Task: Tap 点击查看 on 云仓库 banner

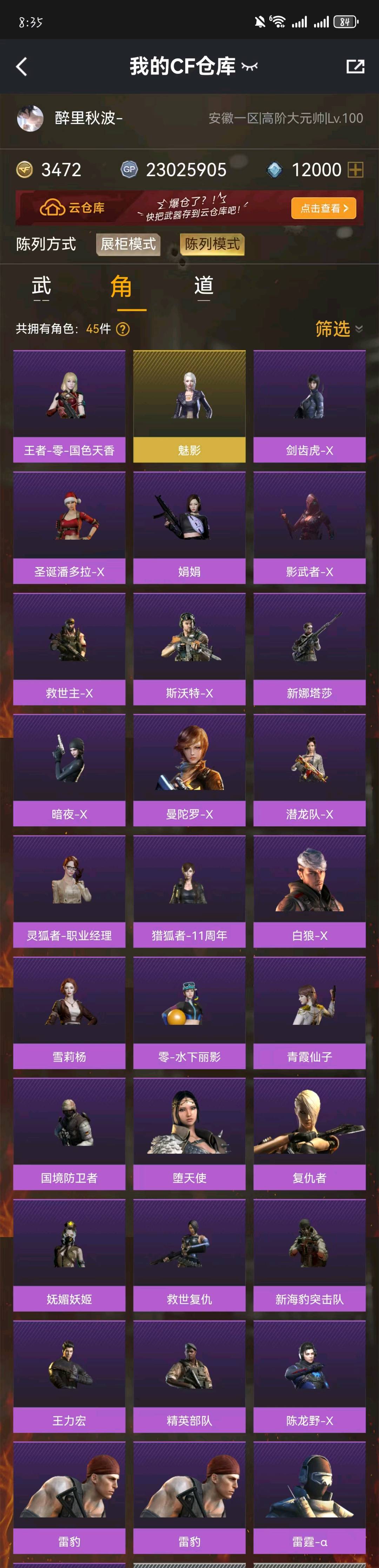Action: (x=324, y=208)
